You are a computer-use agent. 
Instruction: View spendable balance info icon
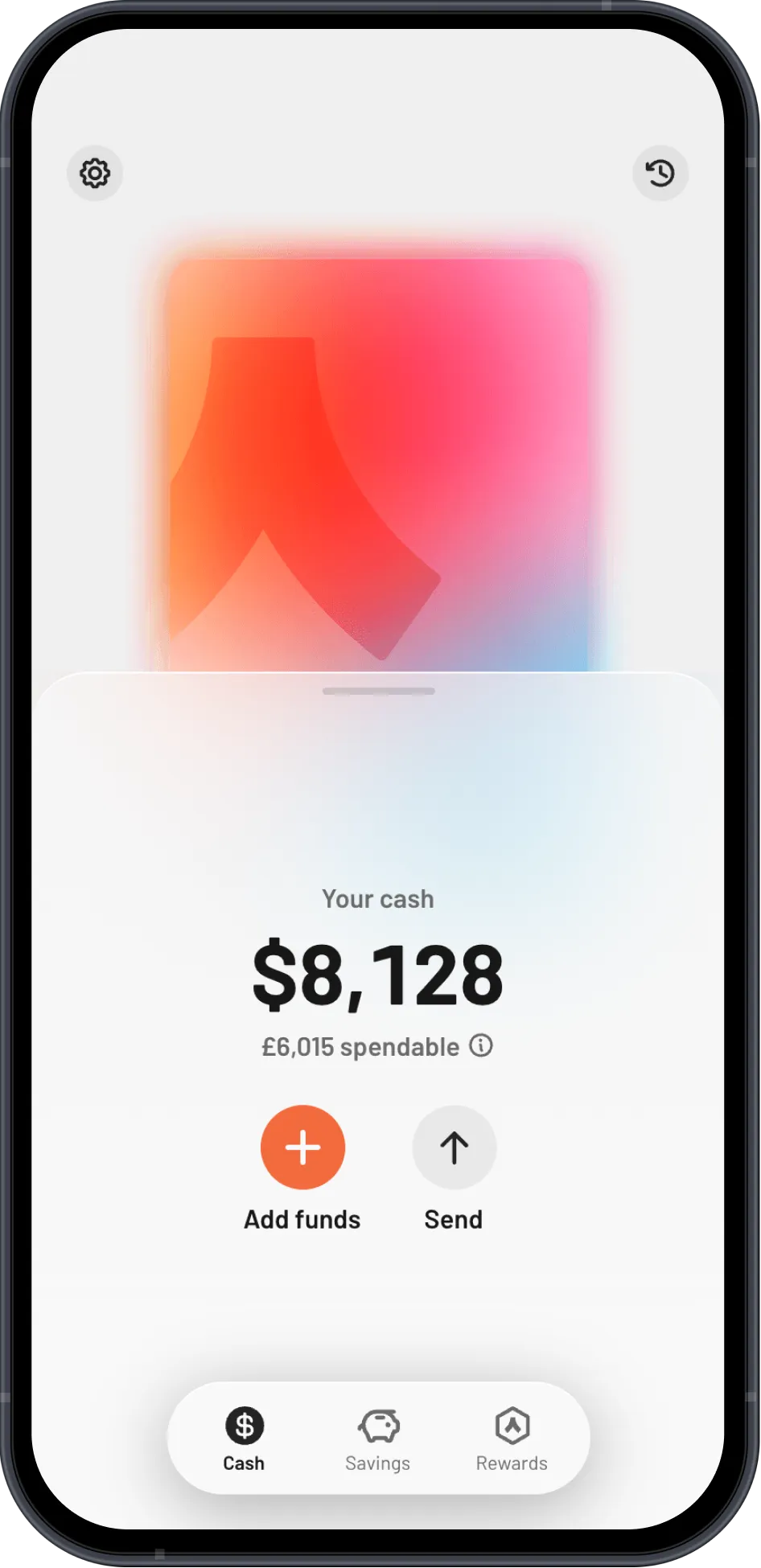tap(481, 1045)
